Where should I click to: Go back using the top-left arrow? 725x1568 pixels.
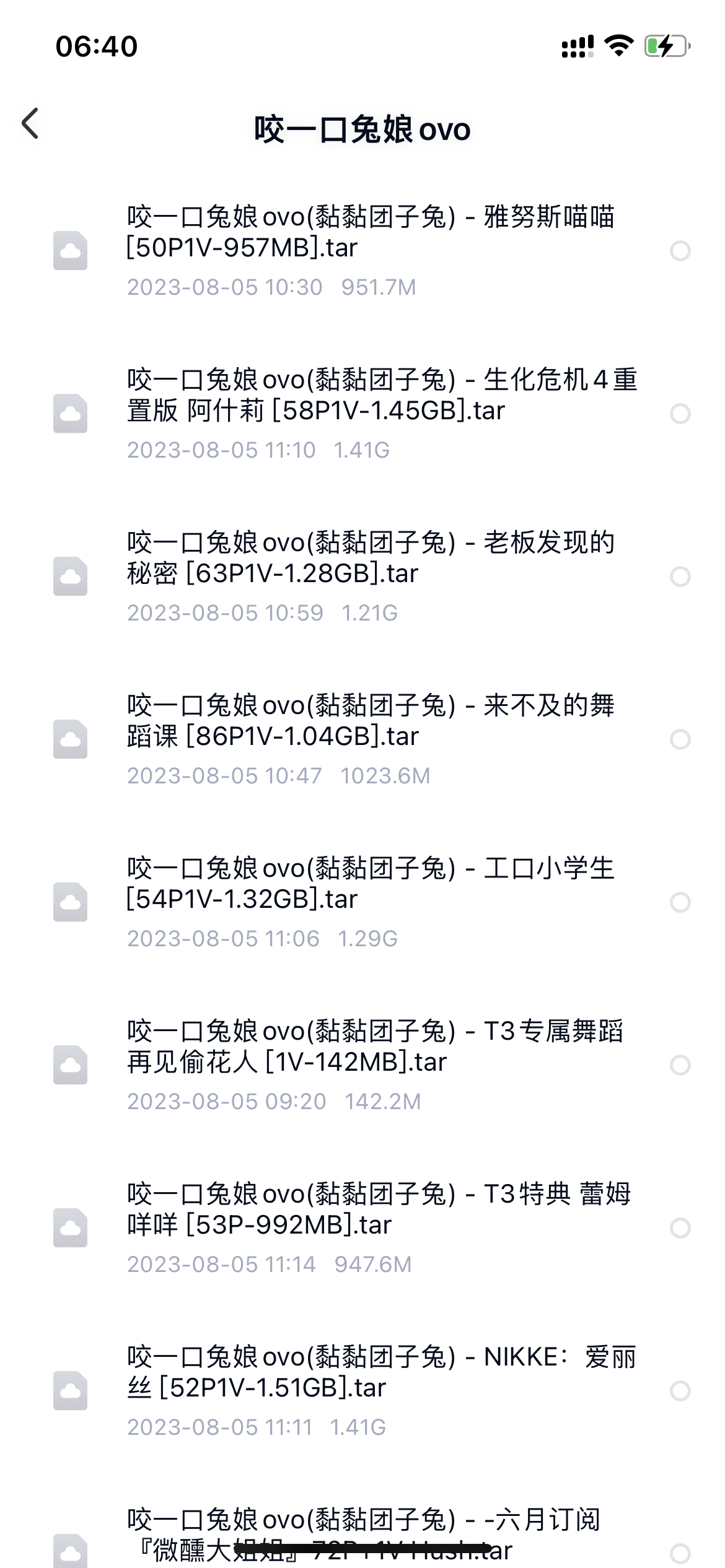tap(30, 123)
